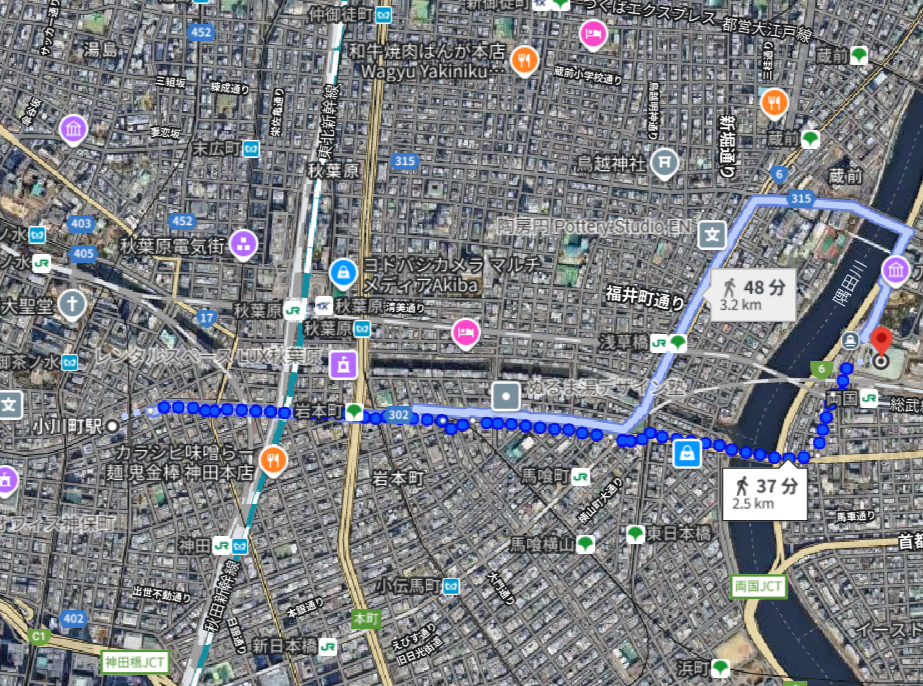Open the 秋葉原電気街 purple marker
Screen dimensions: 923x686
tap(243, 243)
